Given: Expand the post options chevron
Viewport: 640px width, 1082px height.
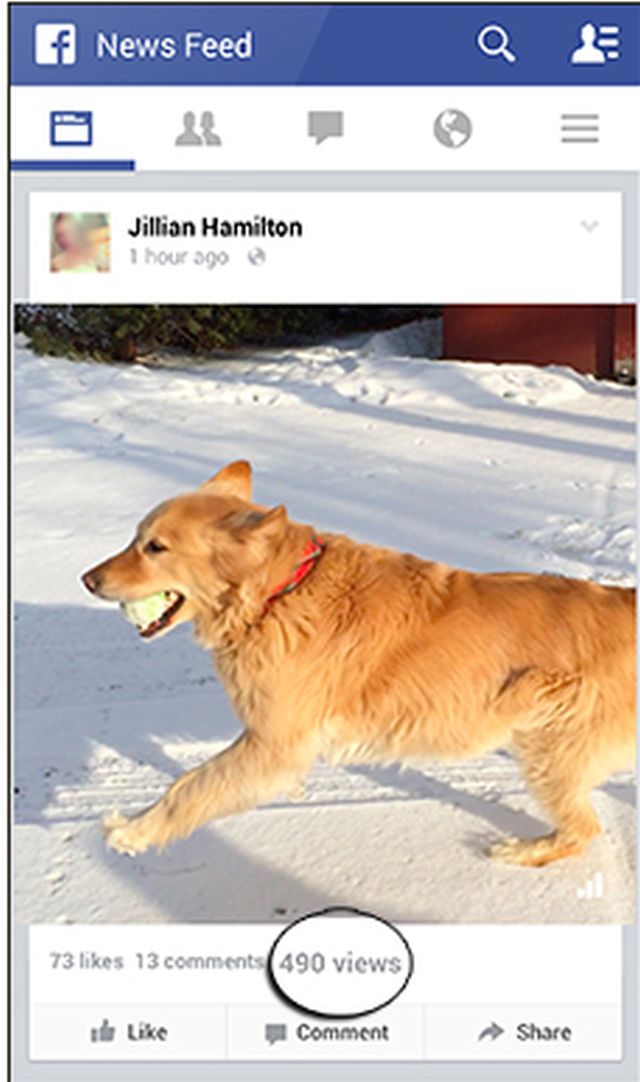Looking at the screenshot, I should point(590,227).
